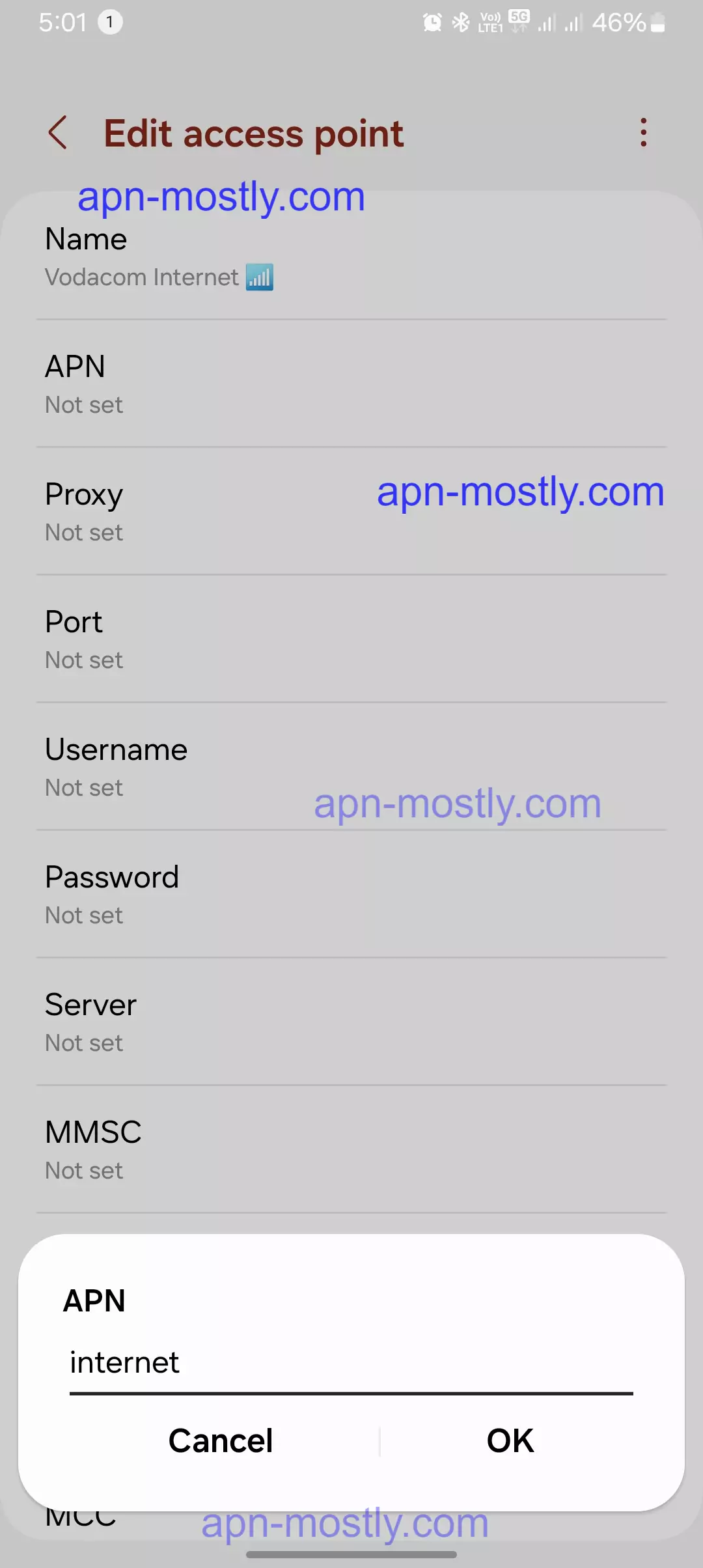Cancel the APN dialog
The image size is (703, 1568).
point(220,1440)
